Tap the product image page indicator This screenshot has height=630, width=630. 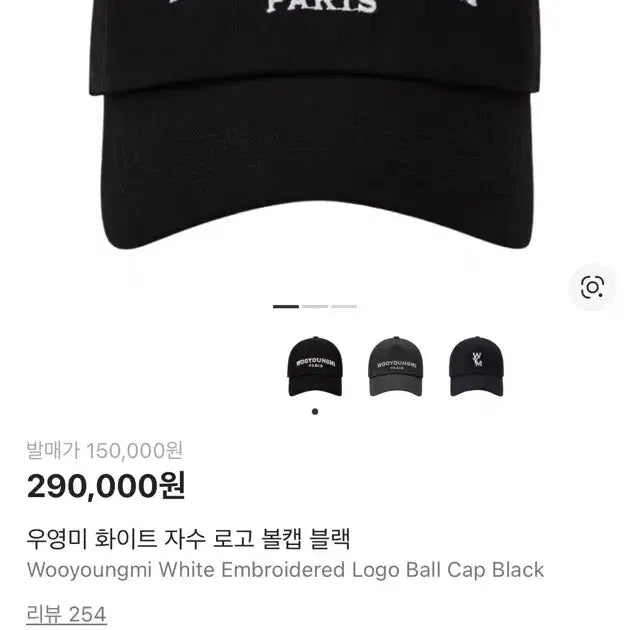coord(315,306)
